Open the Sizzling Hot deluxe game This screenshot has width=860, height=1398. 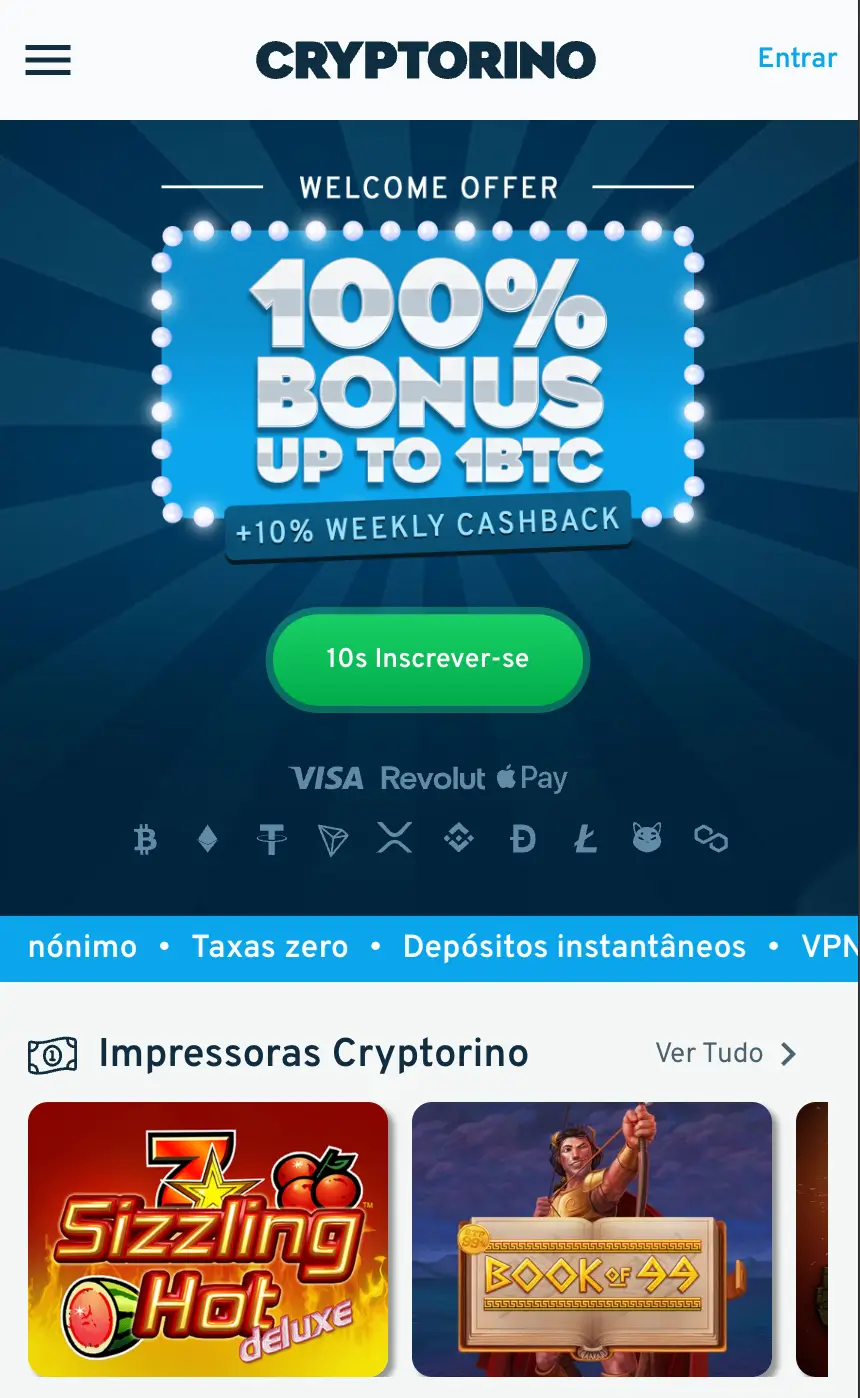click(x=208, y=1239)
